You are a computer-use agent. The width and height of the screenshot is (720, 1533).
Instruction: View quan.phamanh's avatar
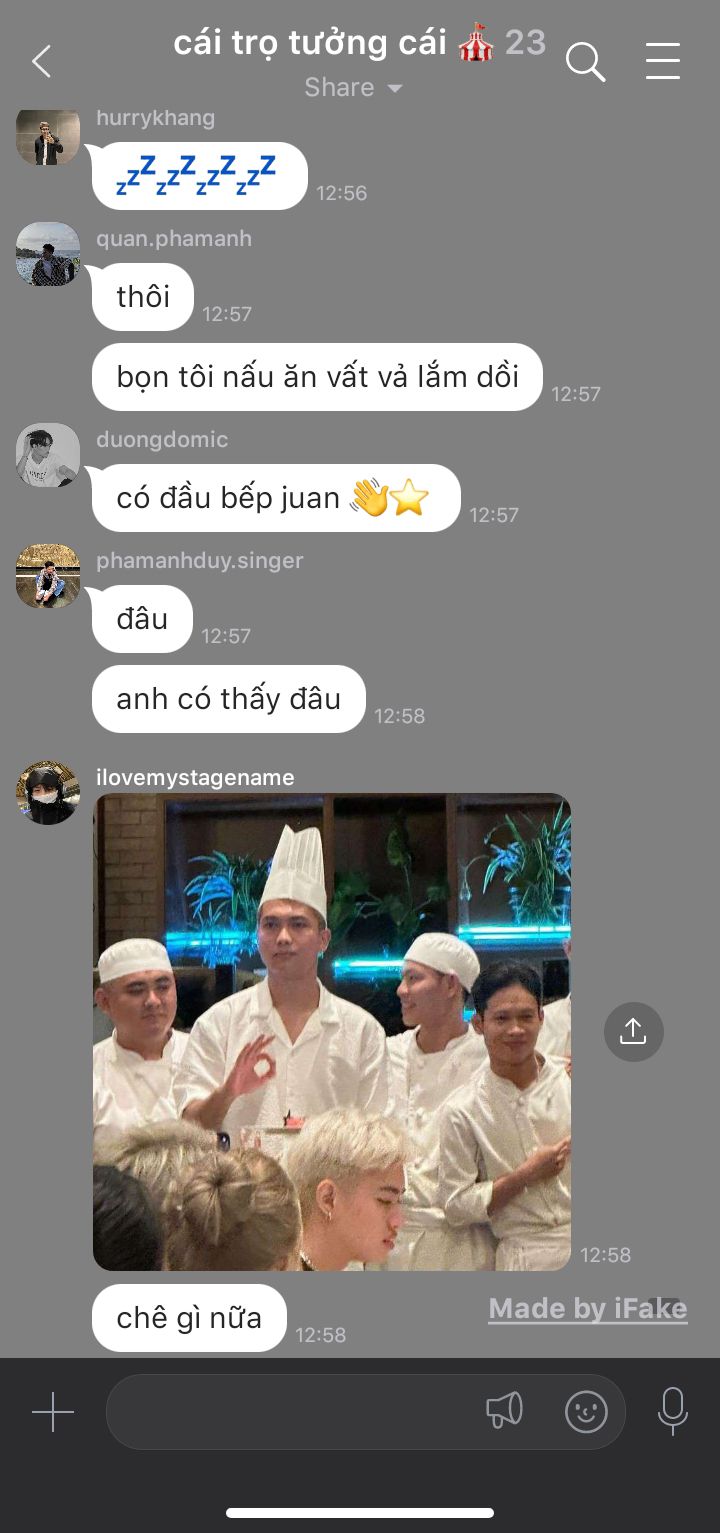coord(47,254)
